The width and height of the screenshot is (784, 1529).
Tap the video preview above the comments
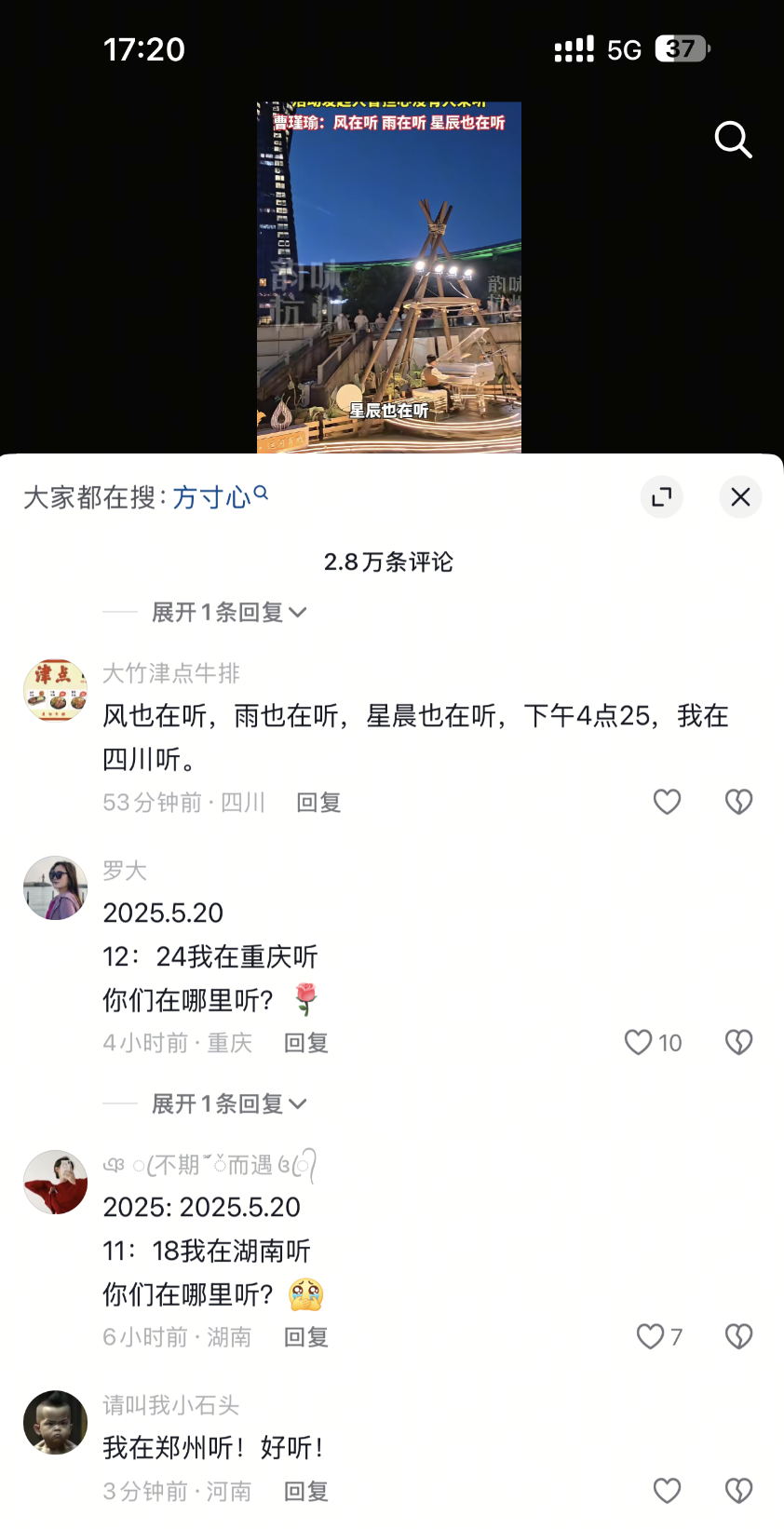389,277
